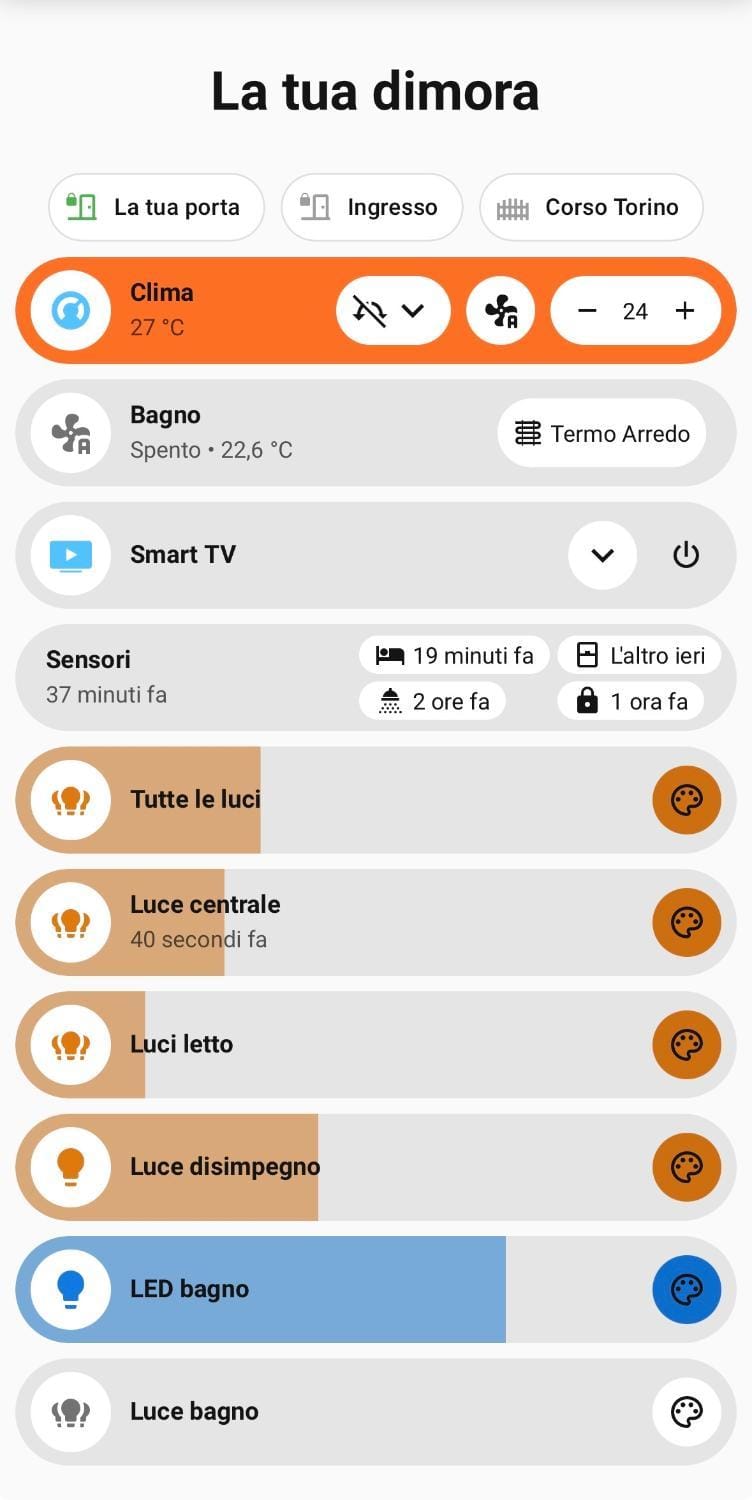Toggle the Smart TV power button

pos(686,554)
